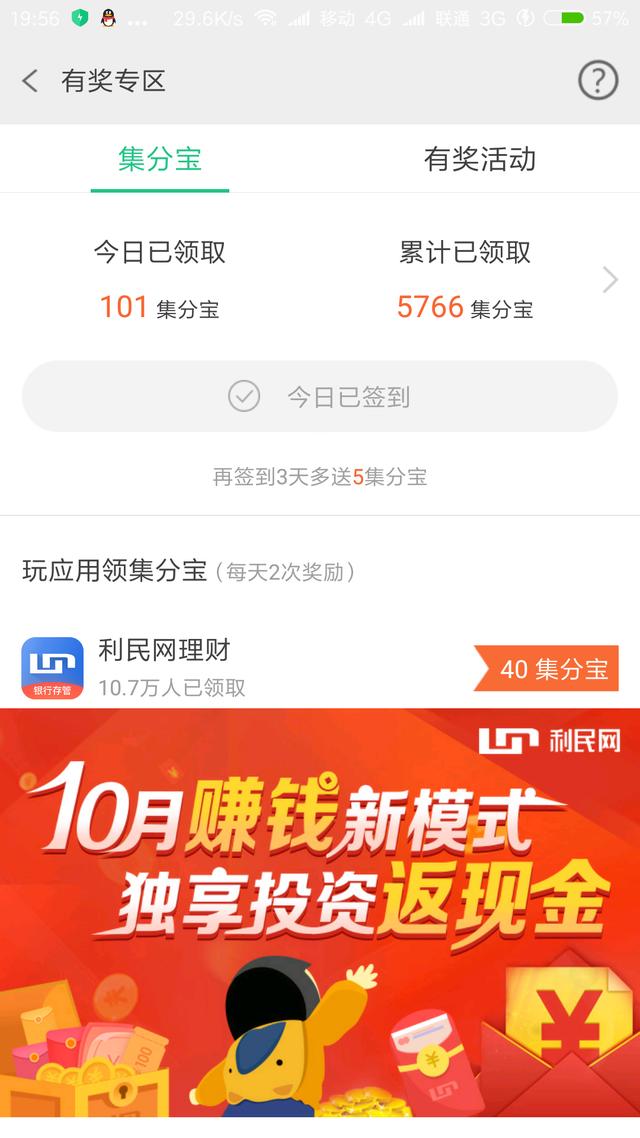Go back from 有奖专区
The image size is (640, 1138).
tap(30, 81)
